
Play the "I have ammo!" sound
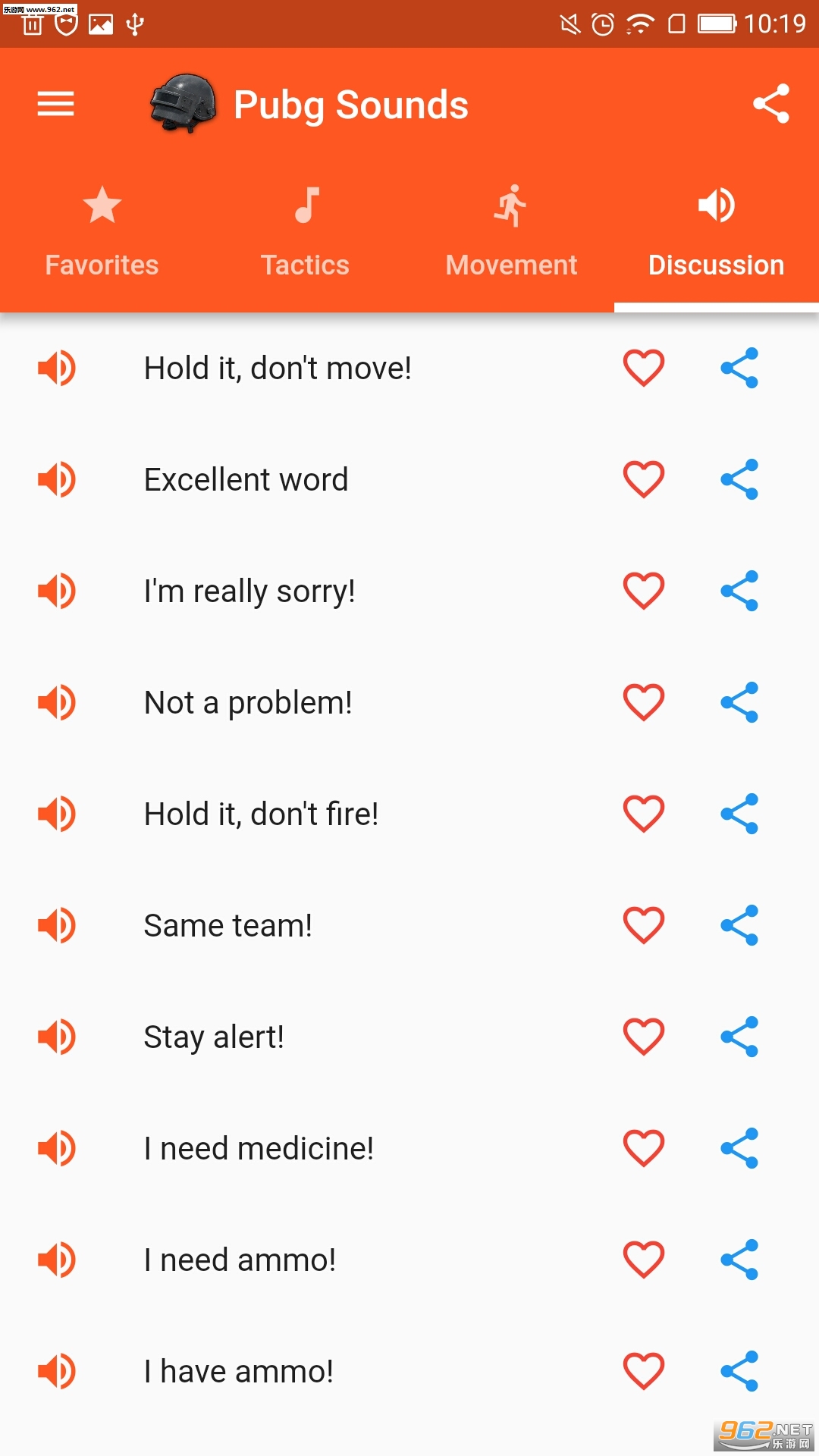click(57, 1371)
